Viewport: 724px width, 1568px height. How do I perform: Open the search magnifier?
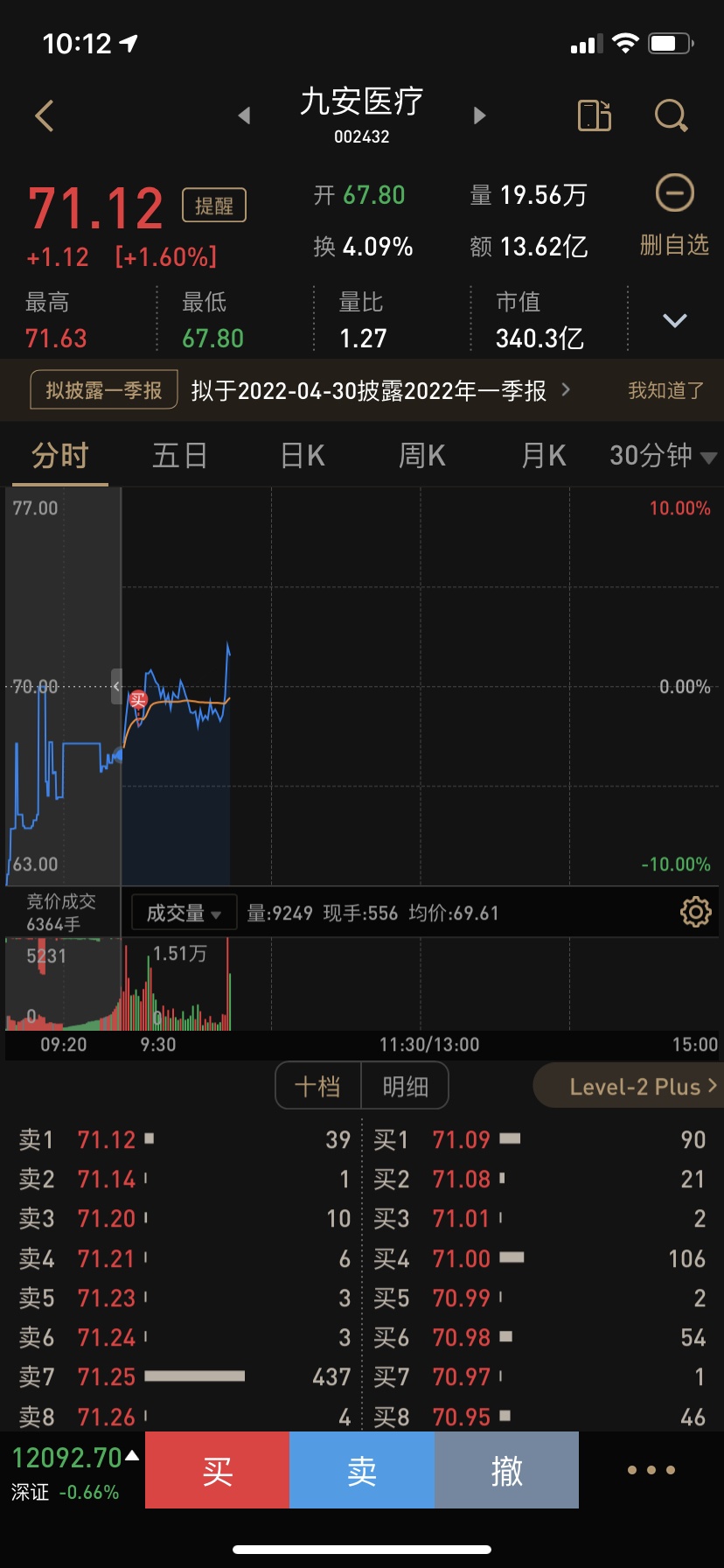pos(672,115)
